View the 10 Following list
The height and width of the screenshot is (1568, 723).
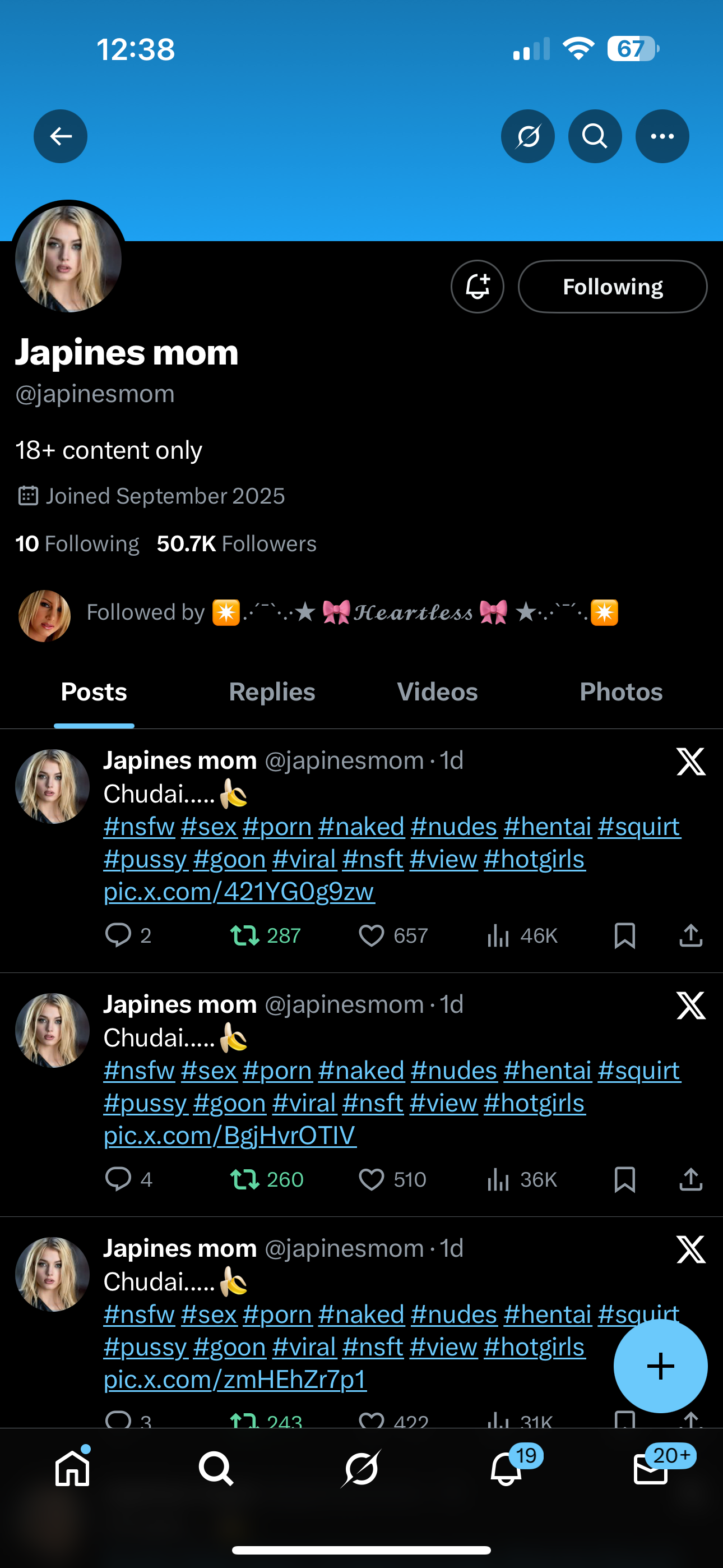[77, 543]
